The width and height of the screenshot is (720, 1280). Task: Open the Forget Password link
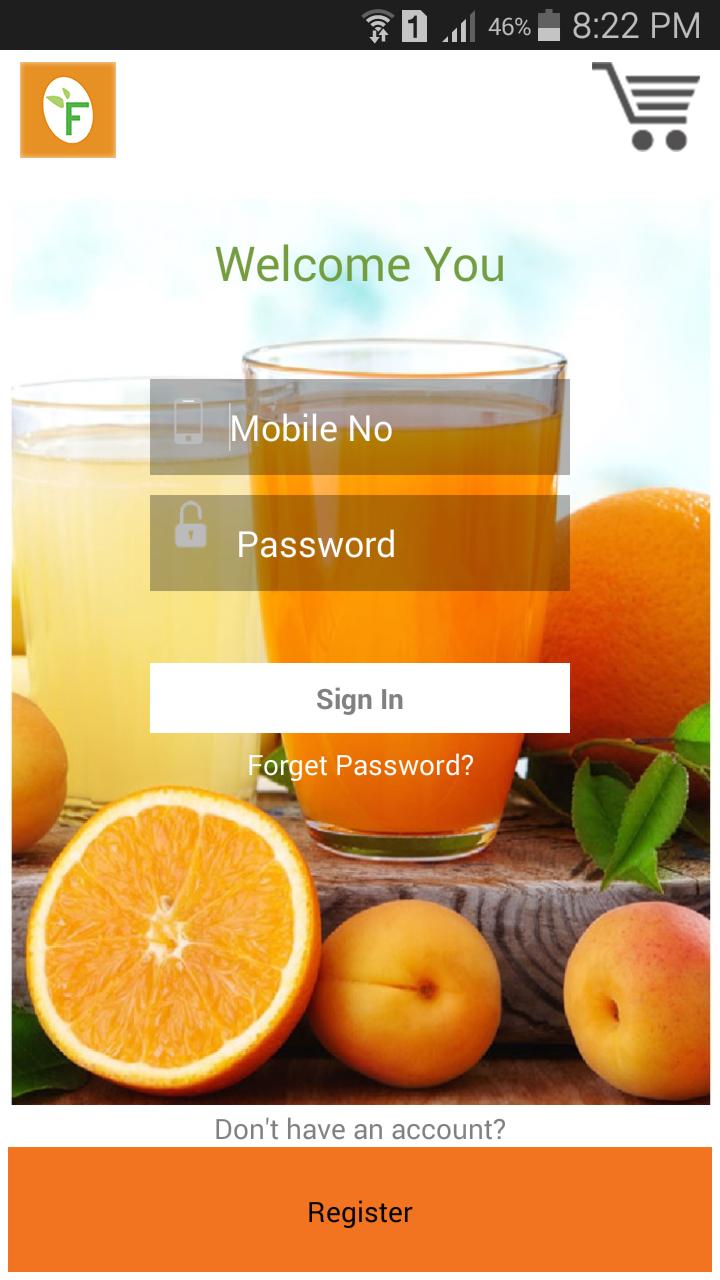(x=360, y=765)
